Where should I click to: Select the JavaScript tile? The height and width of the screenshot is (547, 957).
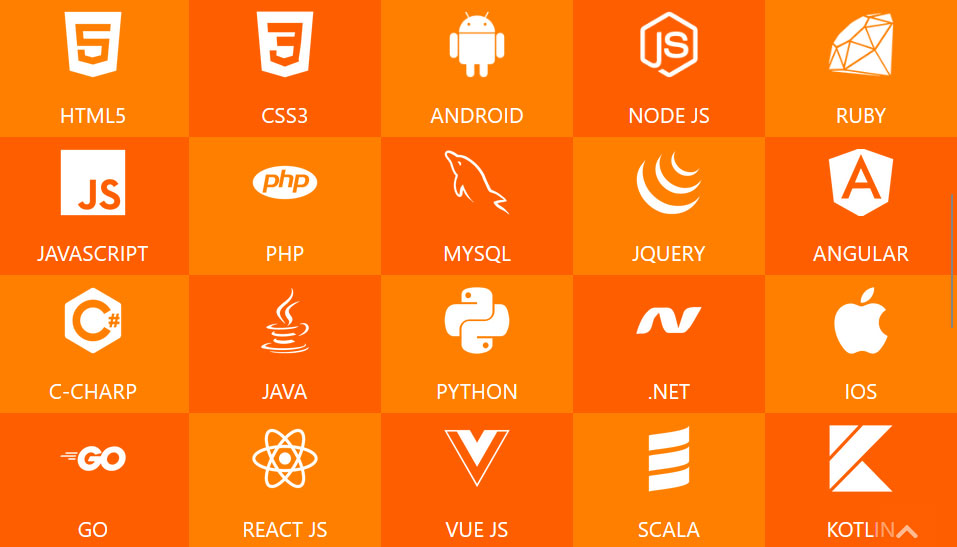(93, 205)
